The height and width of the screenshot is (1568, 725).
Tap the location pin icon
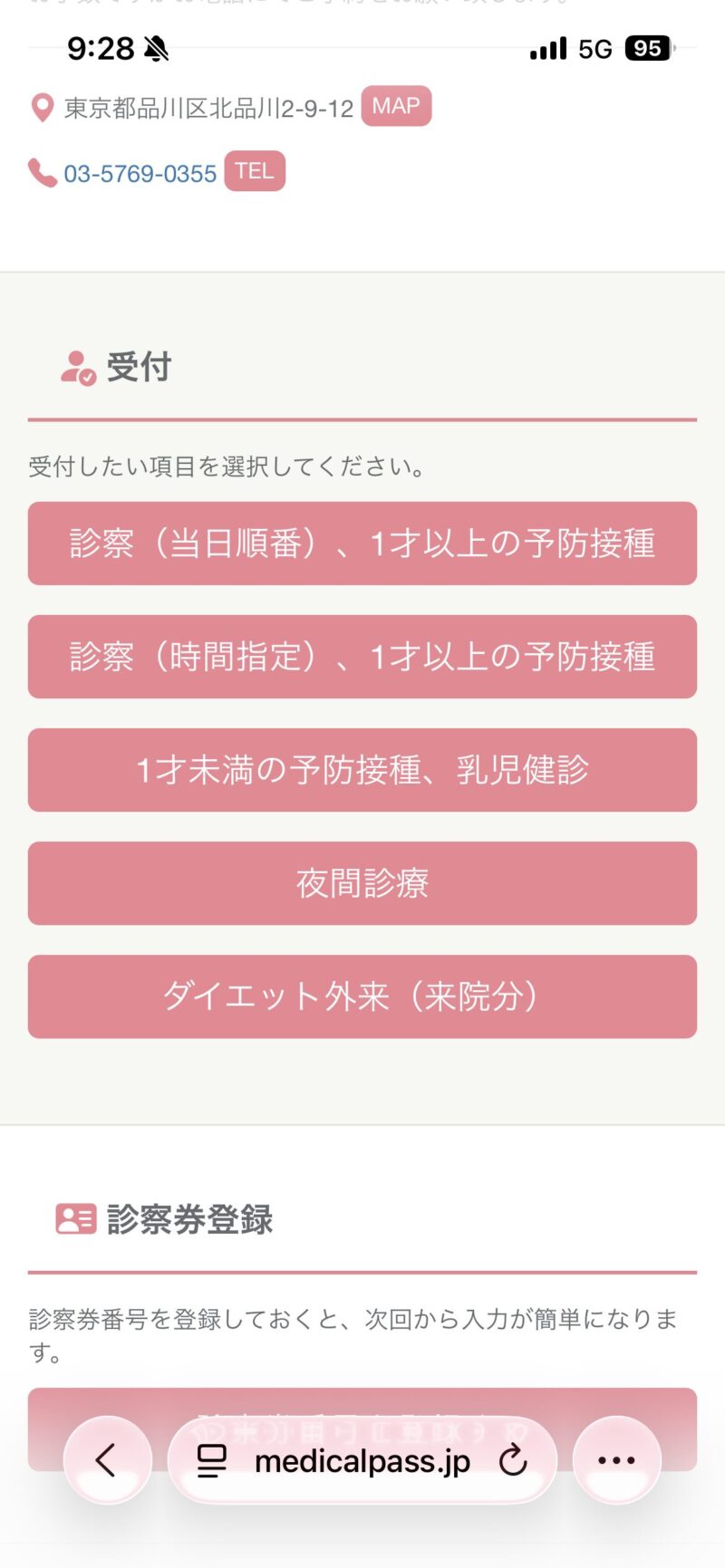41,106
